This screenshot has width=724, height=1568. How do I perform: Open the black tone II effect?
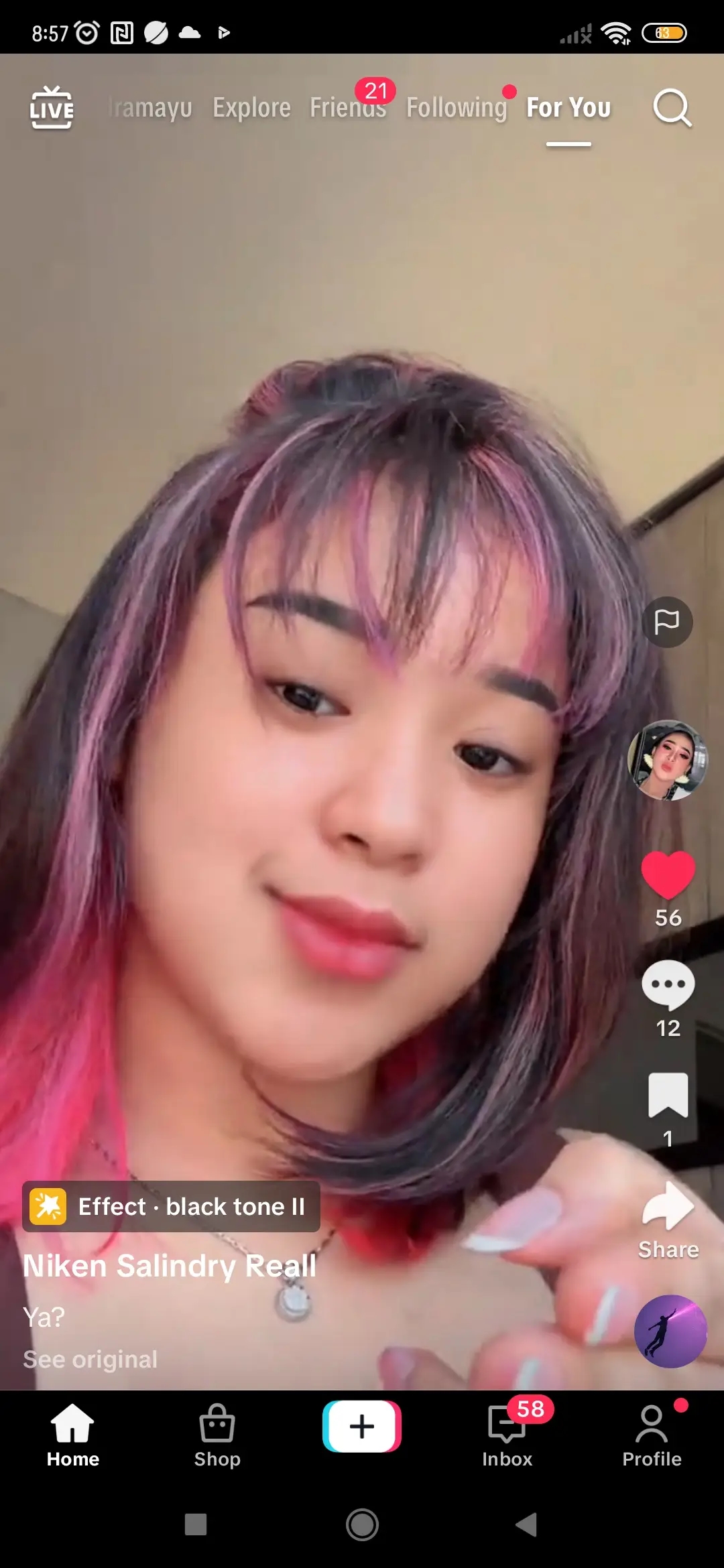tap(172, 1207)
